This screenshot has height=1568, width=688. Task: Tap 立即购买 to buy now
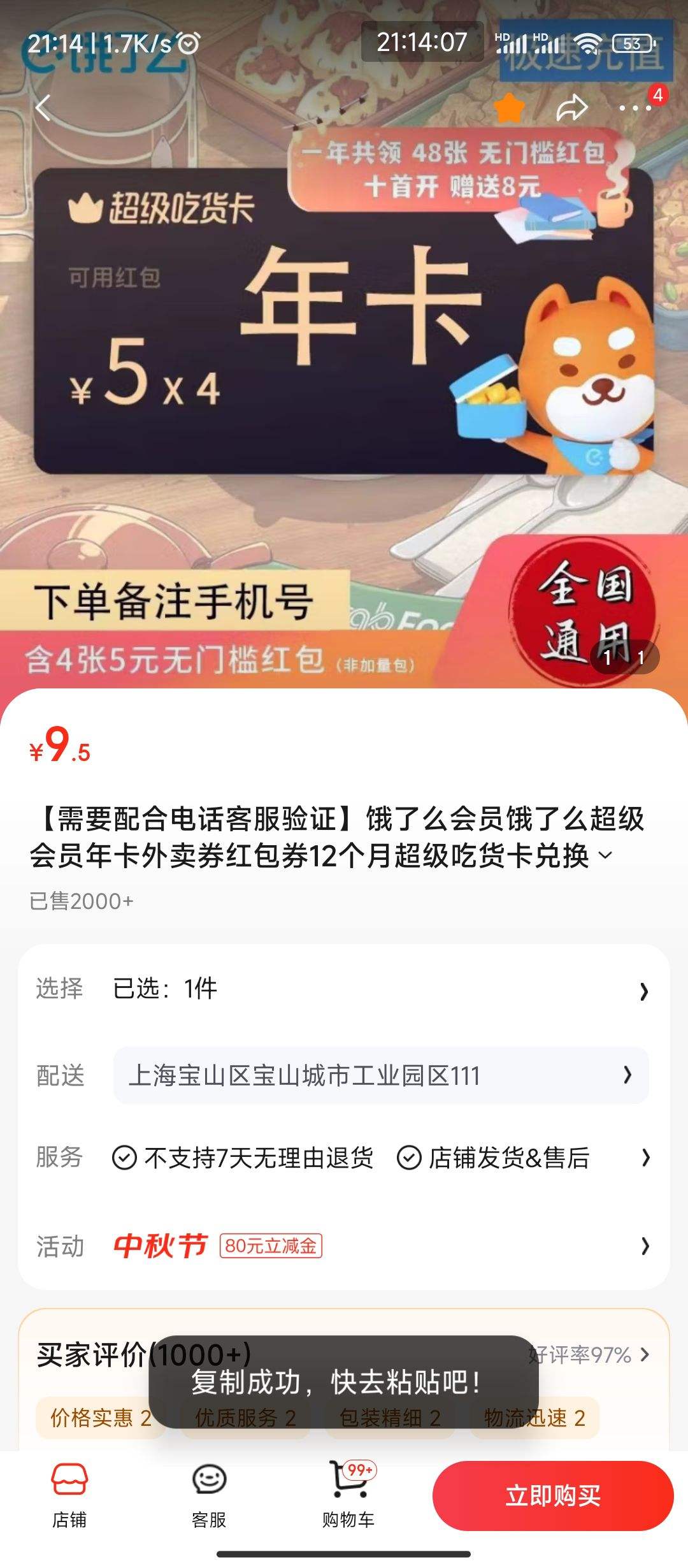(x=552, y=1495)
